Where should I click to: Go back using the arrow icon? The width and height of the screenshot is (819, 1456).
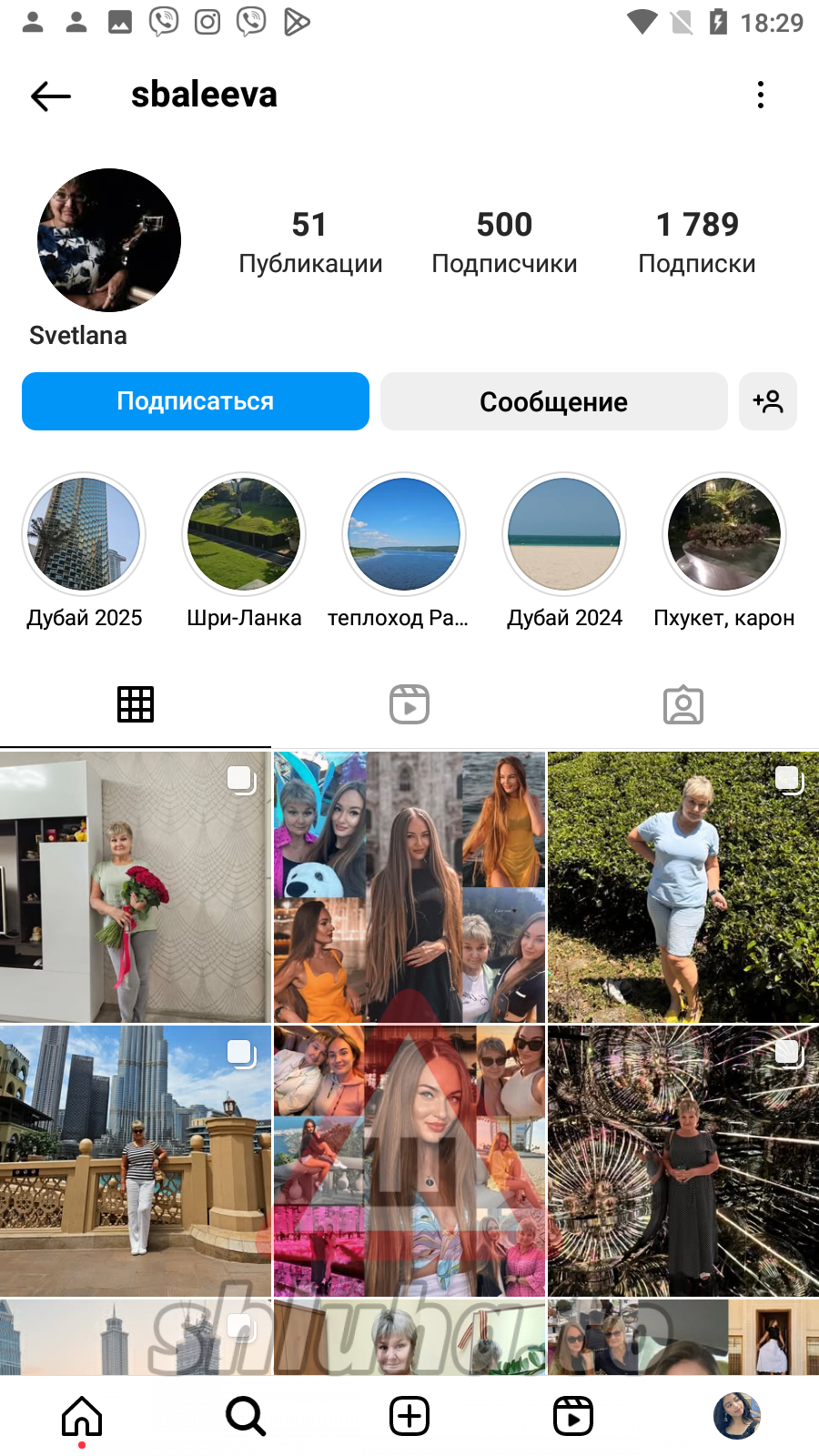pos(51,96)
